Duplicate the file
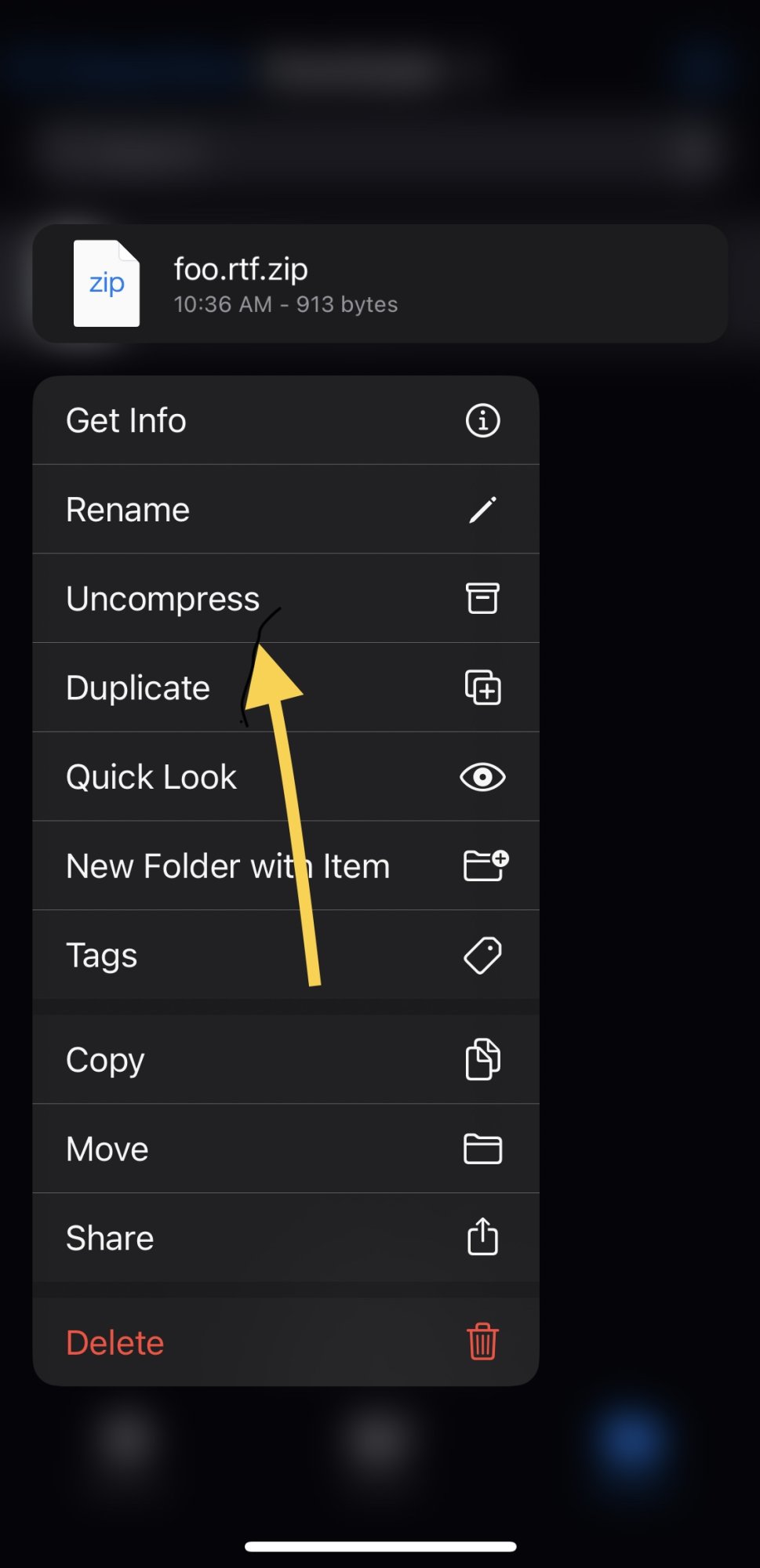The image size is (760, 1568). [285, 688]
